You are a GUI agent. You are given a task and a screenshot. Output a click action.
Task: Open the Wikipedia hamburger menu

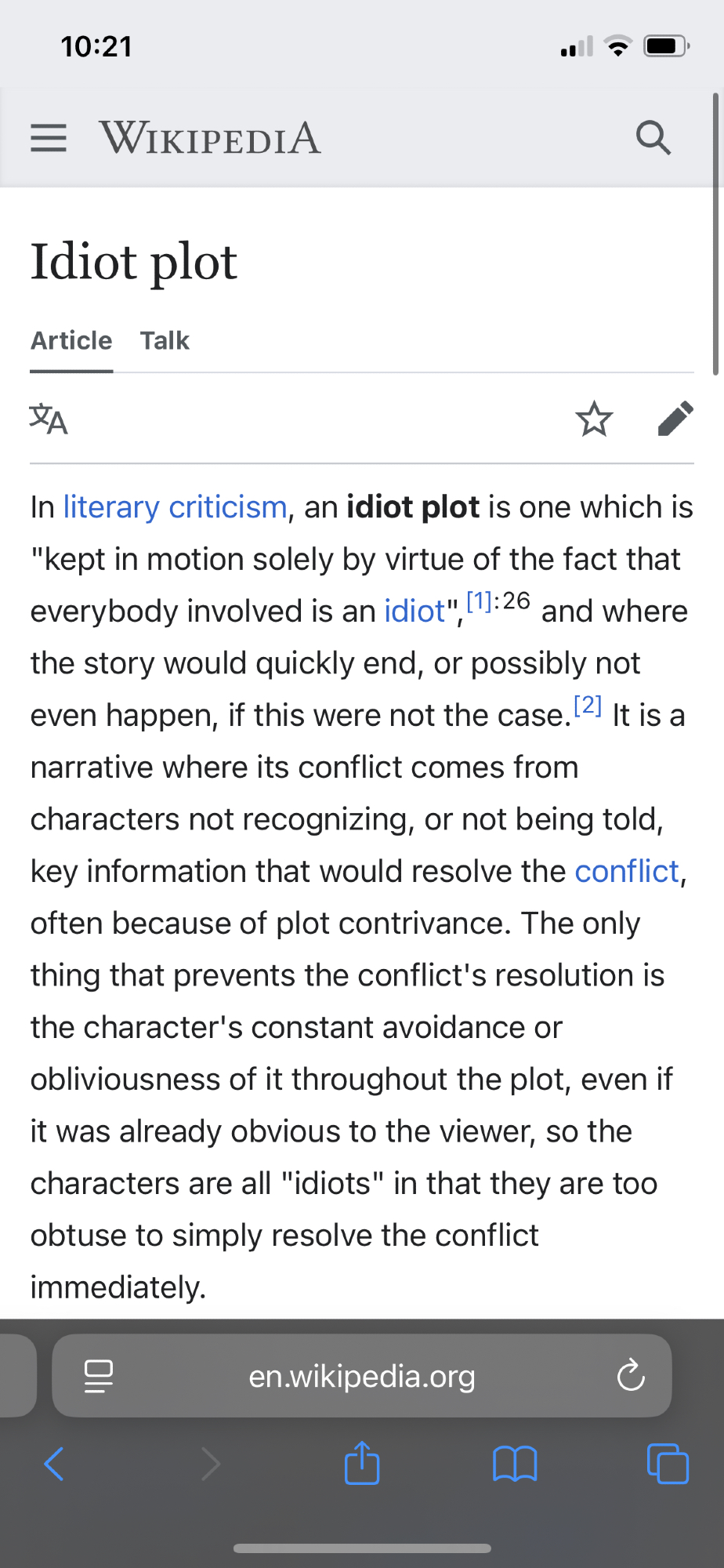point(49,138)
